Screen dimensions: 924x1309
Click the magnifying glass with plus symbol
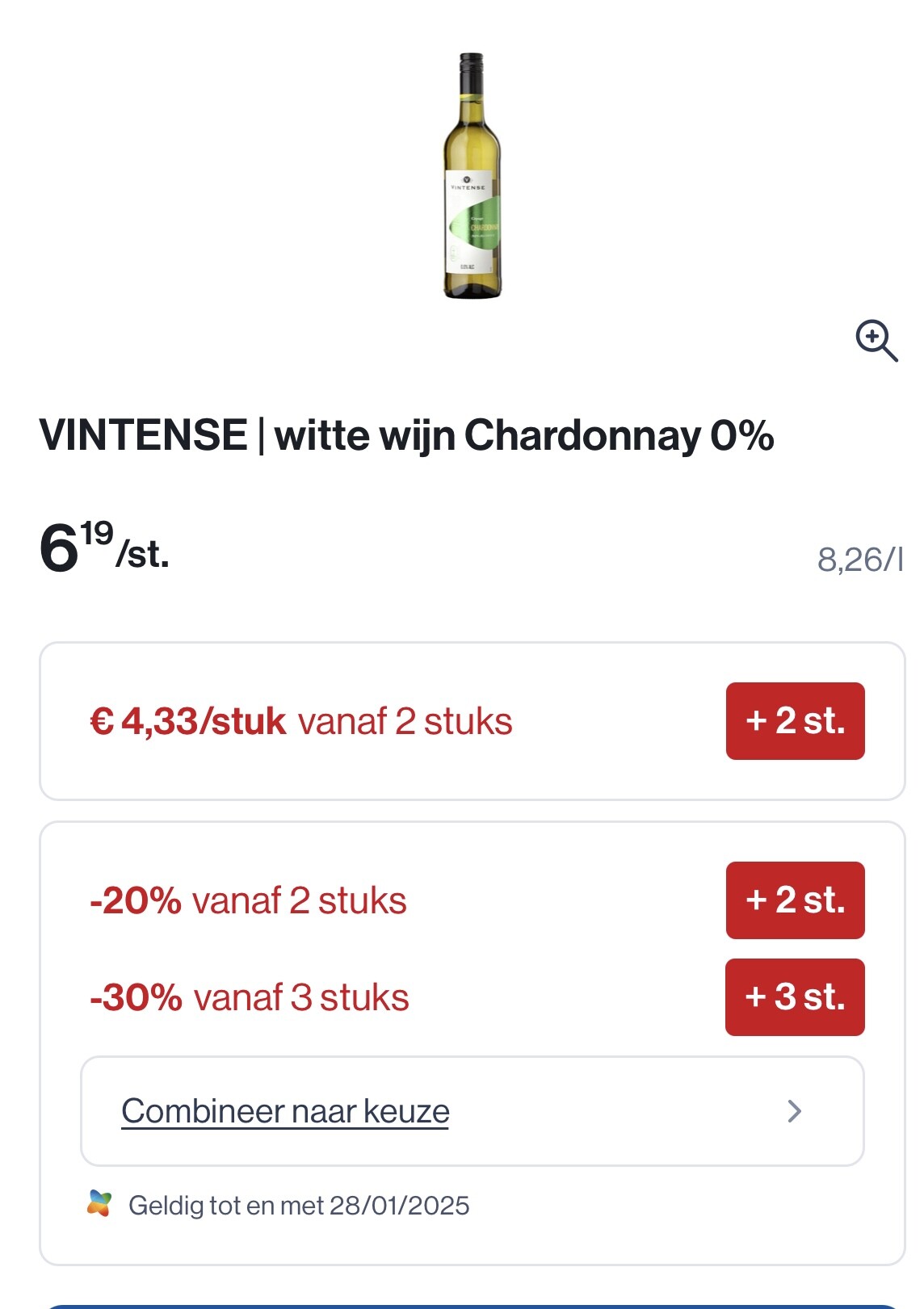(878, 339)
